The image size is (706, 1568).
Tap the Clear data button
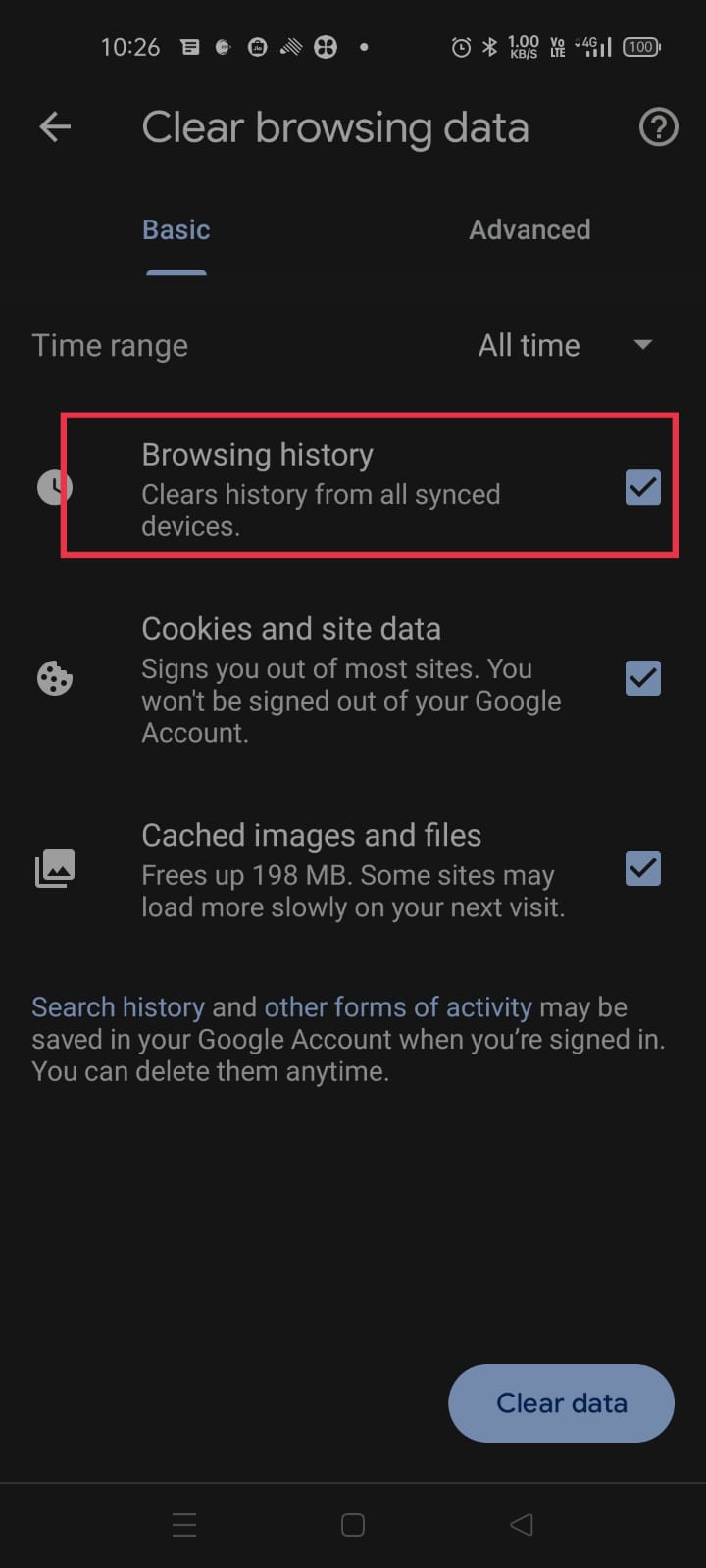[x=561, y=1403]
